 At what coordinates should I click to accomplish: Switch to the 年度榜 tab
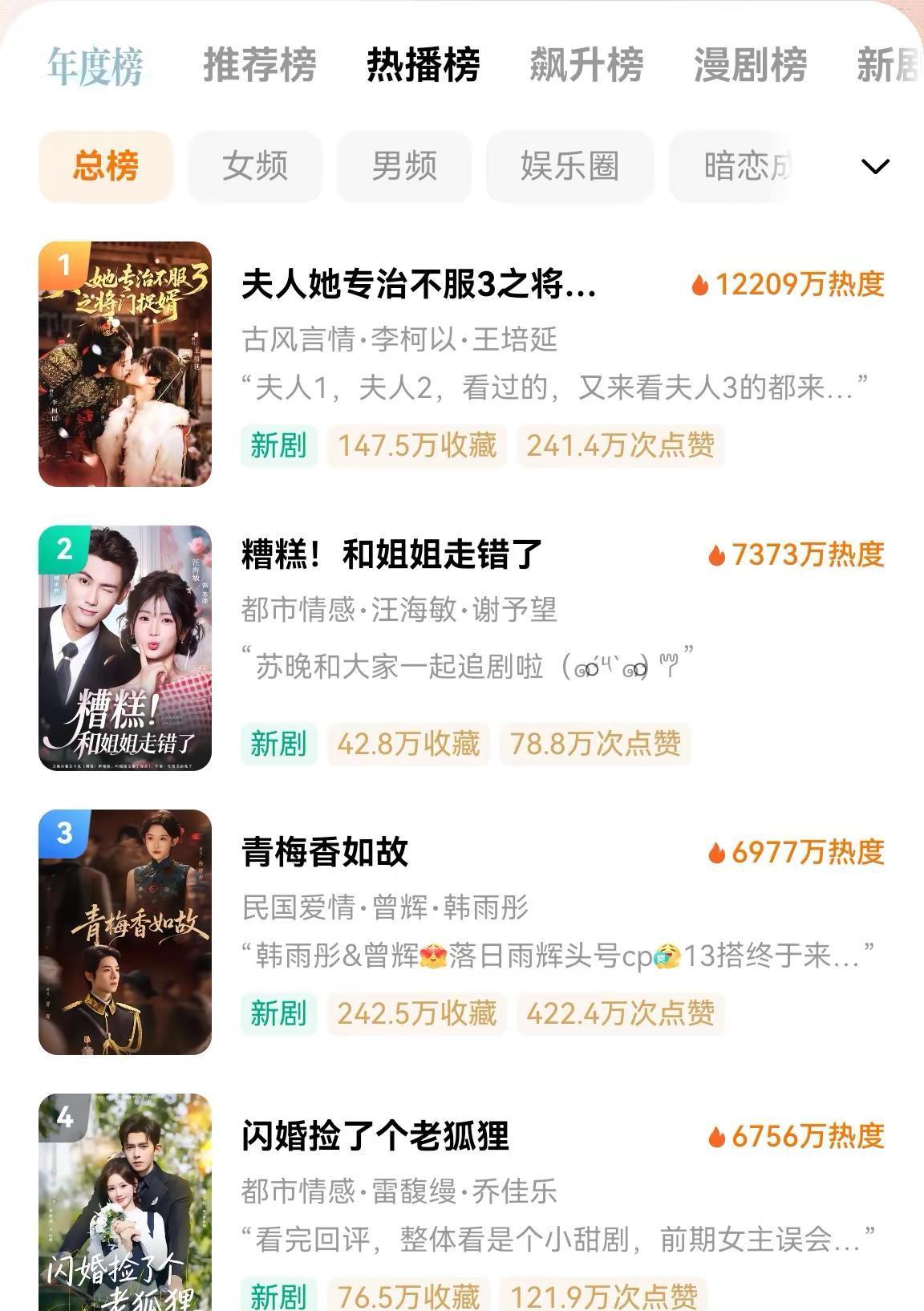coord(95,65)
